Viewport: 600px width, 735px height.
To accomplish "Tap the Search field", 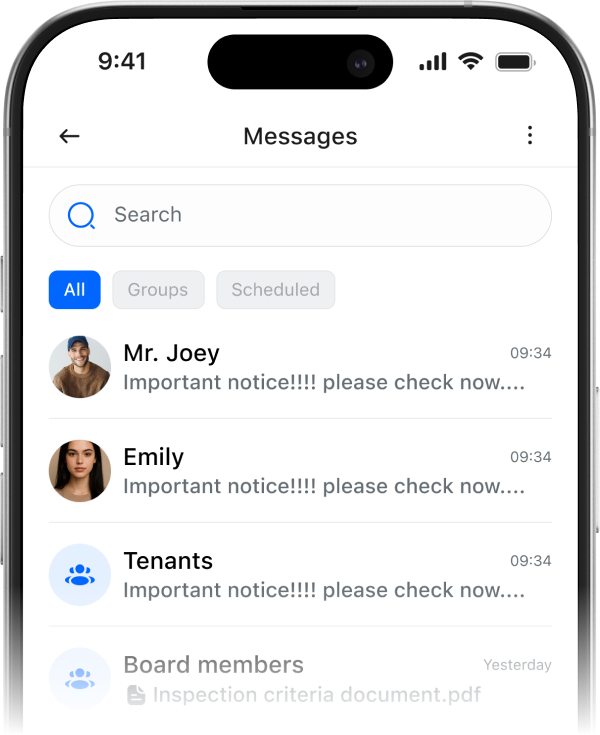I will (300, 215).
